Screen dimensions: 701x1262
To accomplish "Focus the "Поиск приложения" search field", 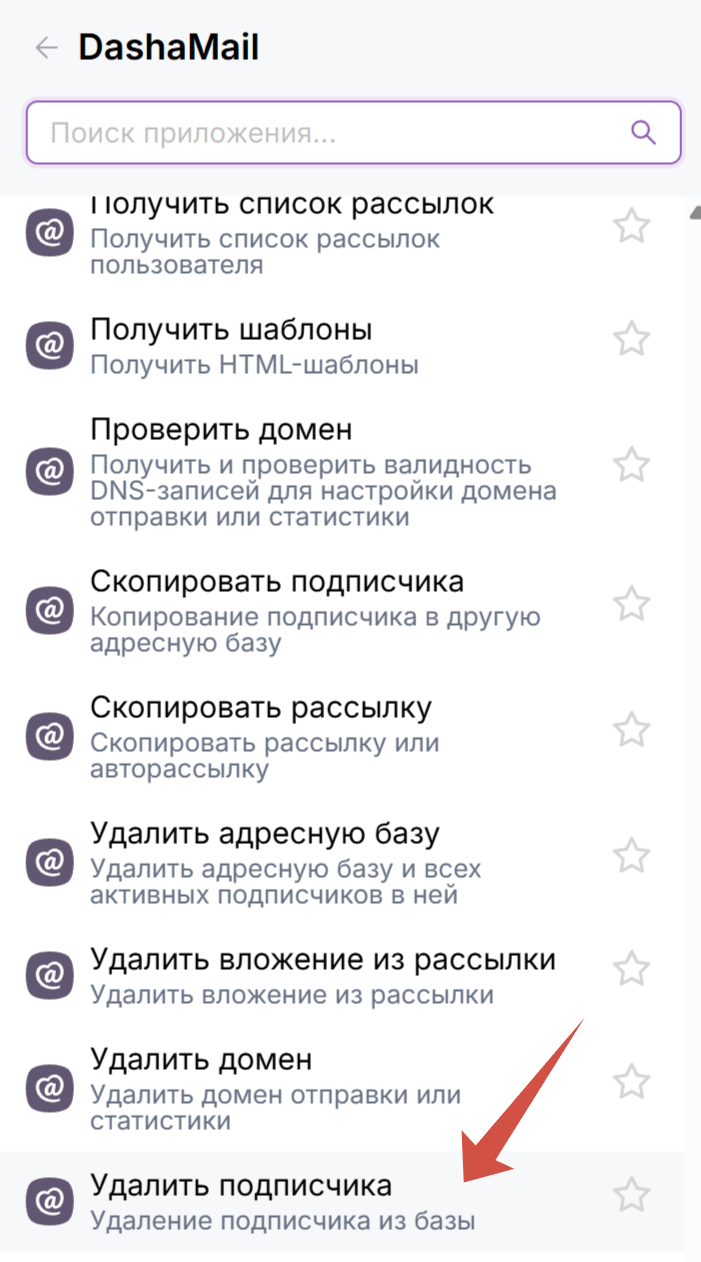I will 330,132.
